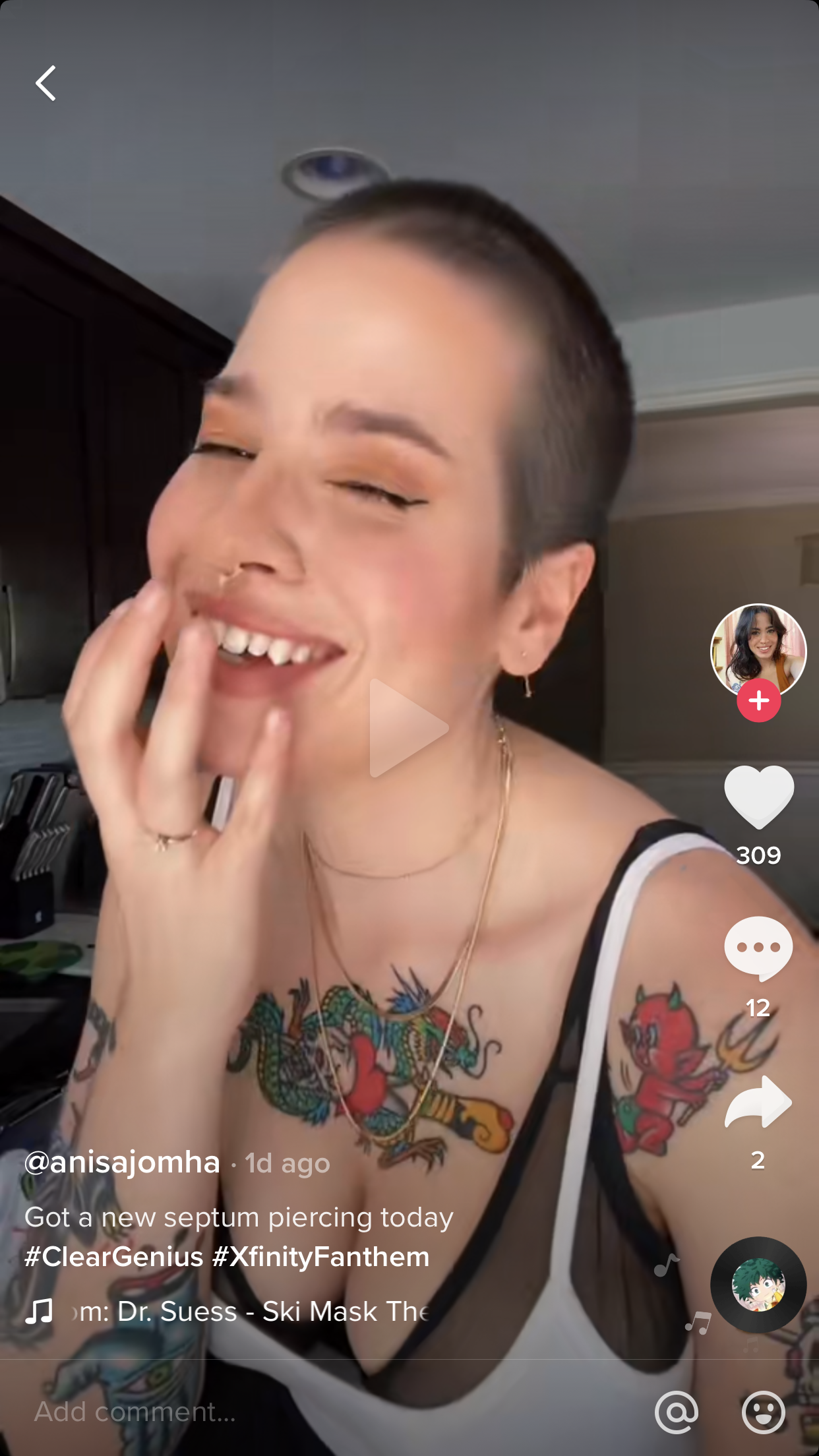Open the #XfinityFanthem hashtag

click(321, 1256)
